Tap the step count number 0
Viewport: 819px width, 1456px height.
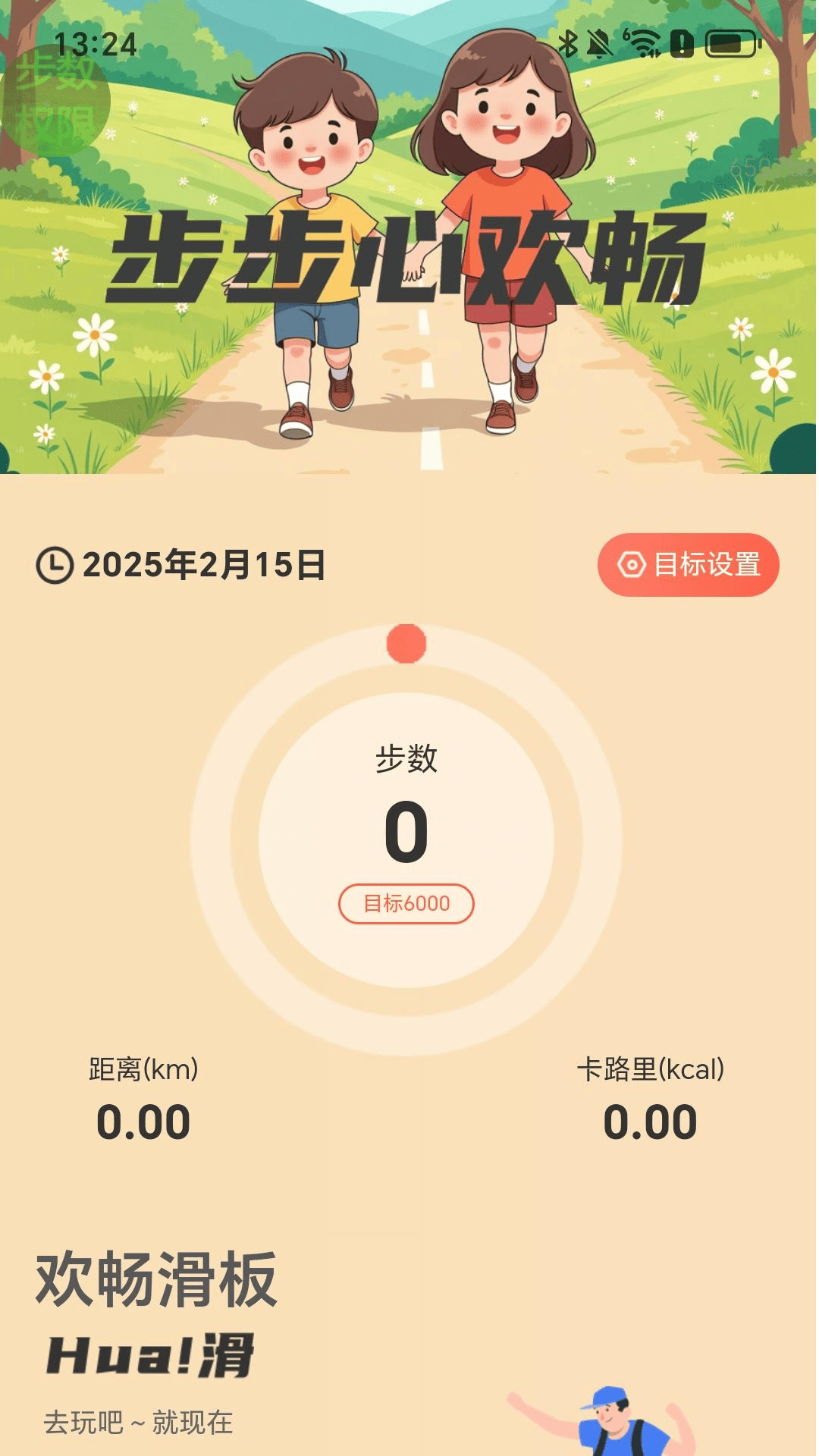(x=408, y=833)
